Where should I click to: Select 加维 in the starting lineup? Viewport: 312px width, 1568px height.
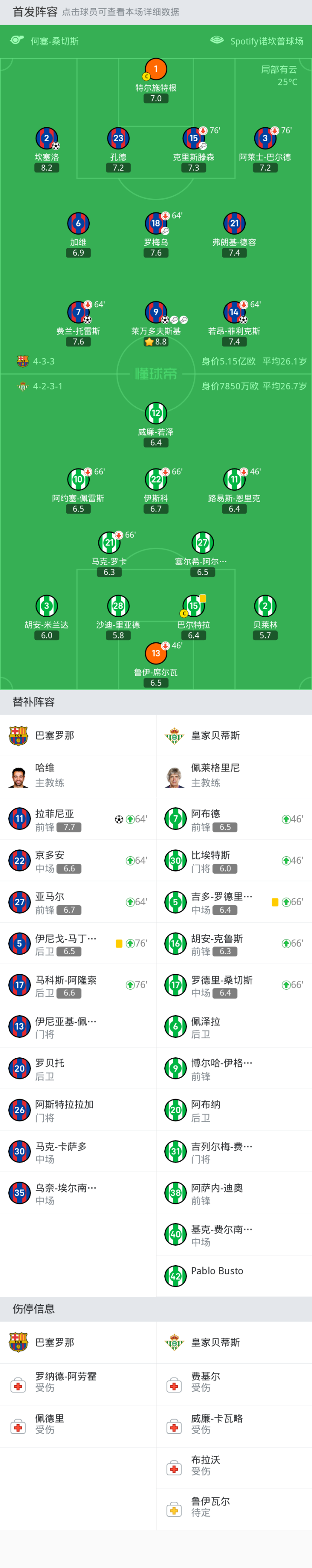coord(78,224)
